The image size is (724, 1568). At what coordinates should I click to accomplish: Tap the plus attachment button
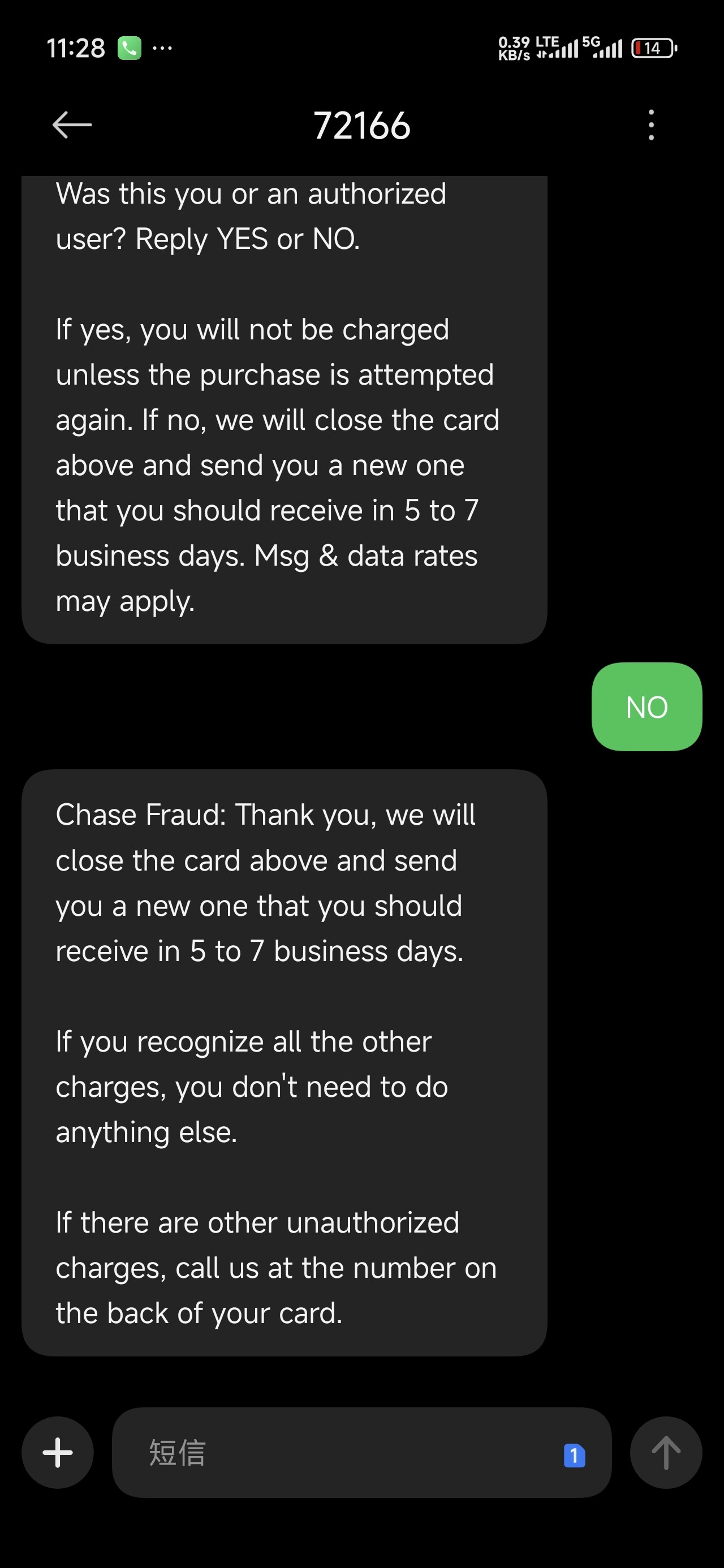58,1453
